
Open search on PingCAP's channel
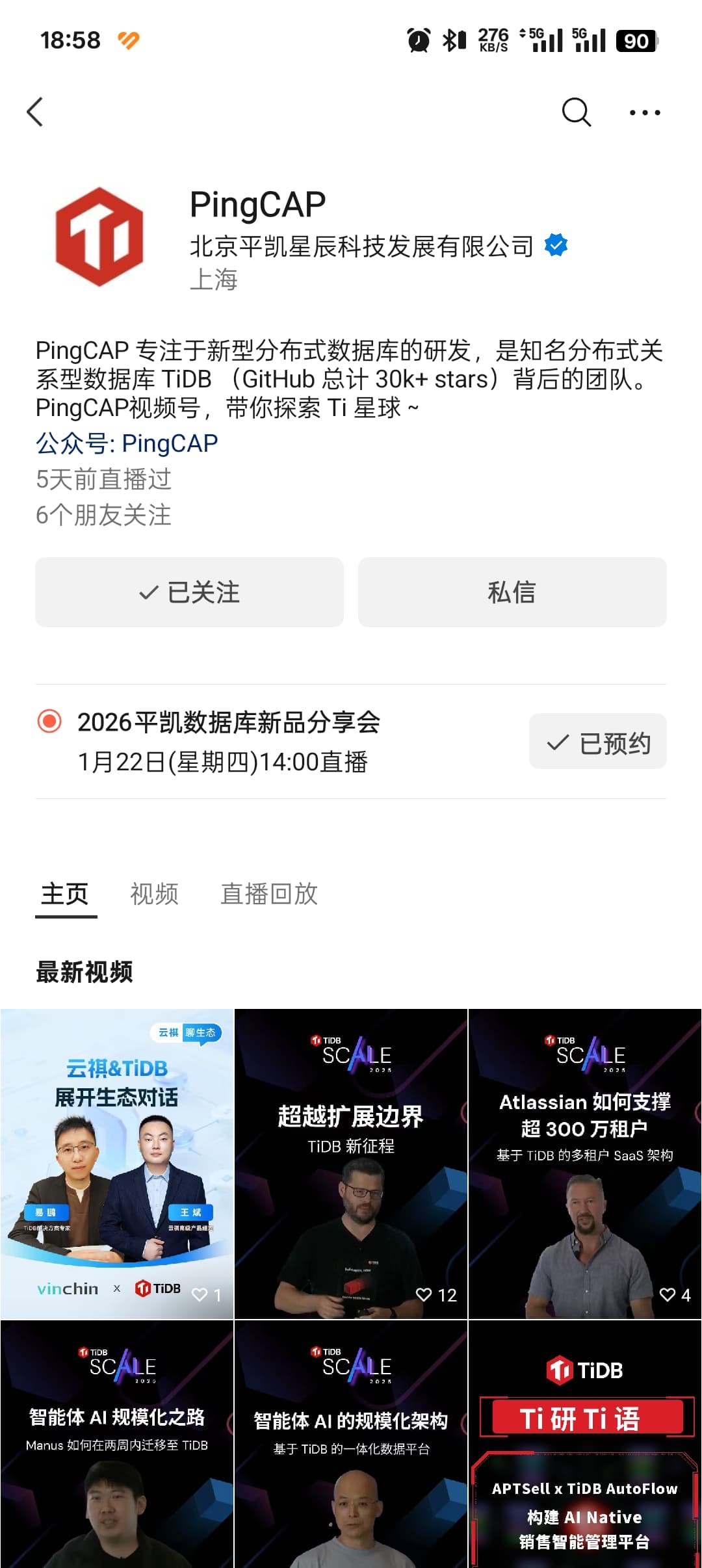576,112
